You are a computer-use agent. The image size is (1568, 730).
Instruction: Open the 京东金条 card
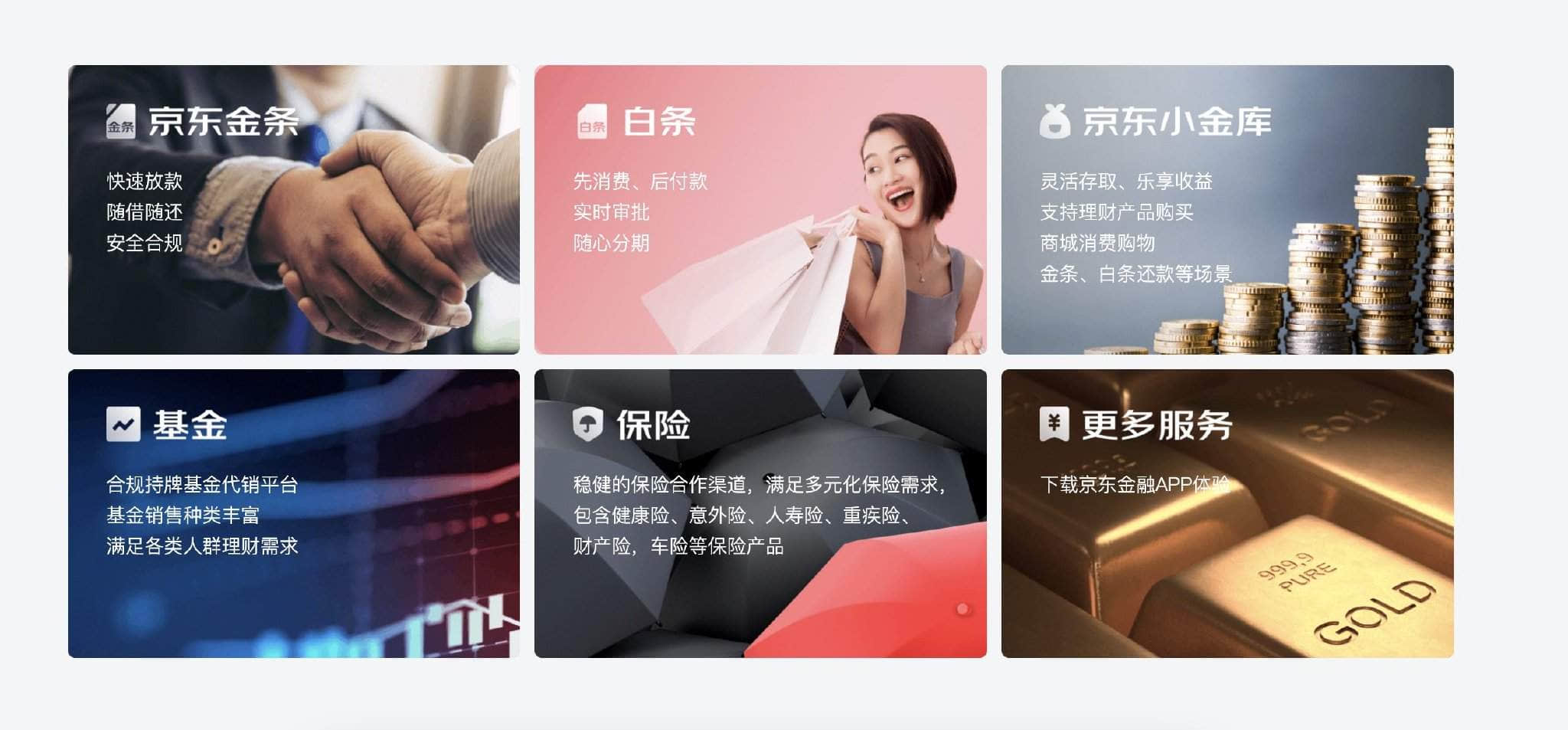pos(293,209)
